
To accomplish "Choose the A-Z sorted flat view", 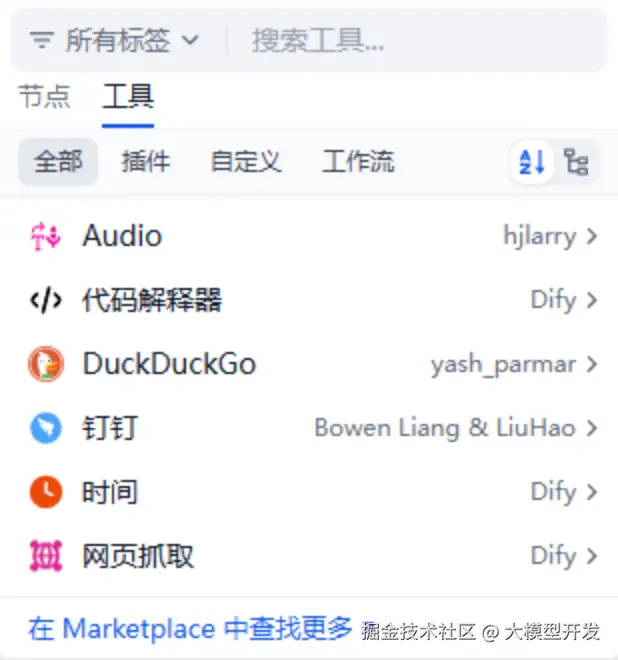I will pos(533,162).
